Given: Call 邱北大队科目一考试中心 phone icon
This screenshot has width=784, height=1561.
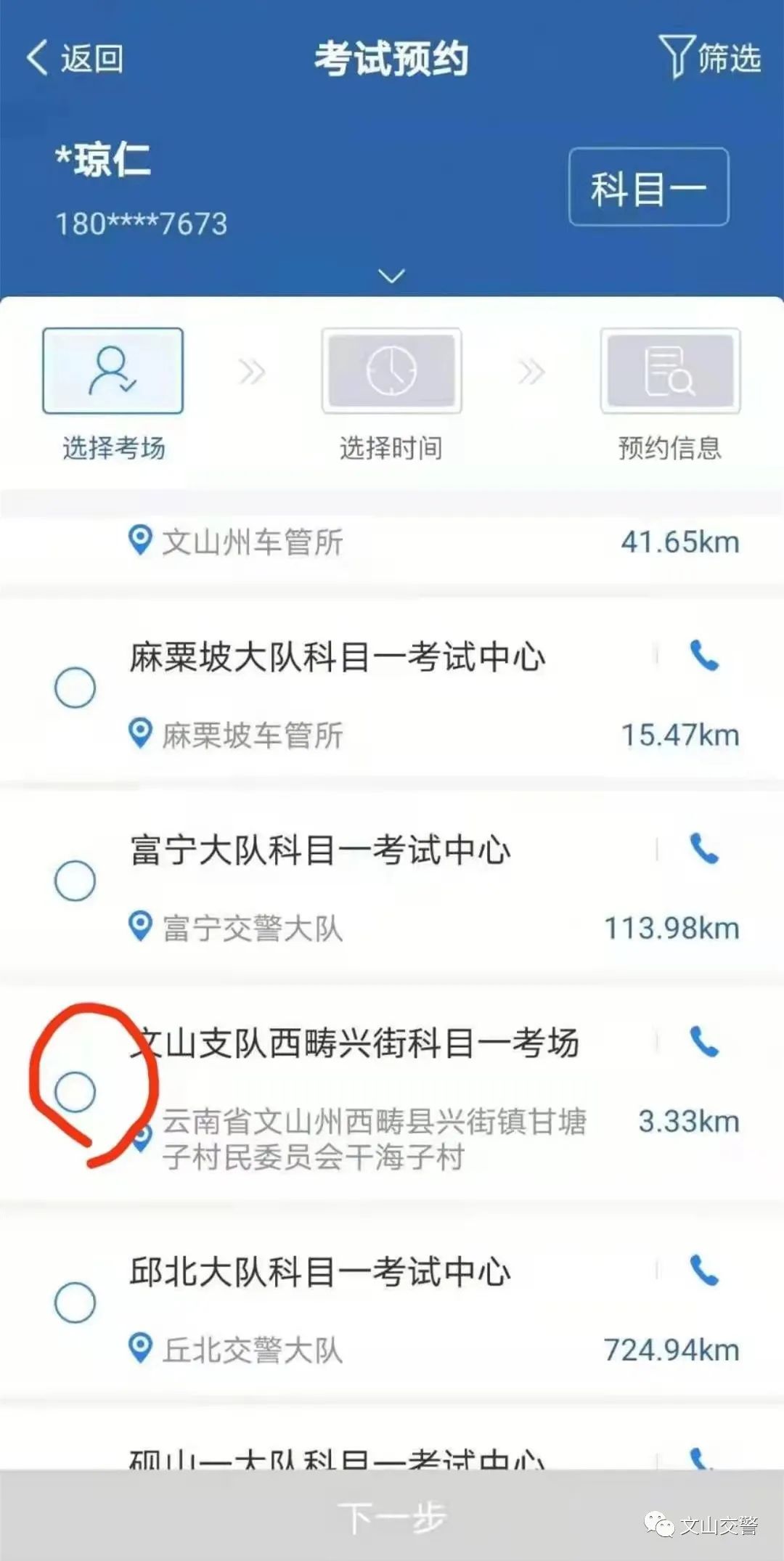Looking at the screenshot, I should click(703, 1271).
